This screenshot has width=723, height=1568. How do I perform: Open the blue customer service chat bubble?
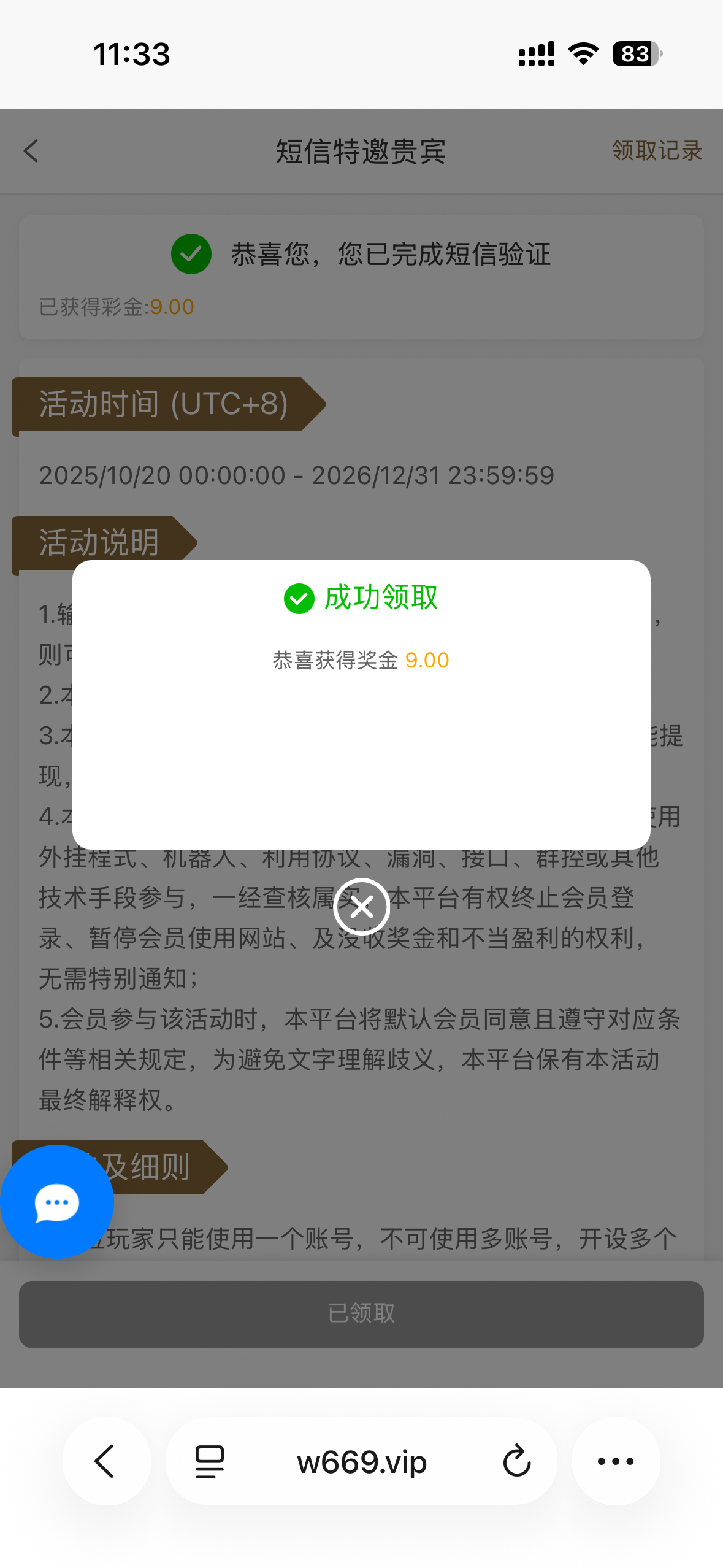point(57,1201)
